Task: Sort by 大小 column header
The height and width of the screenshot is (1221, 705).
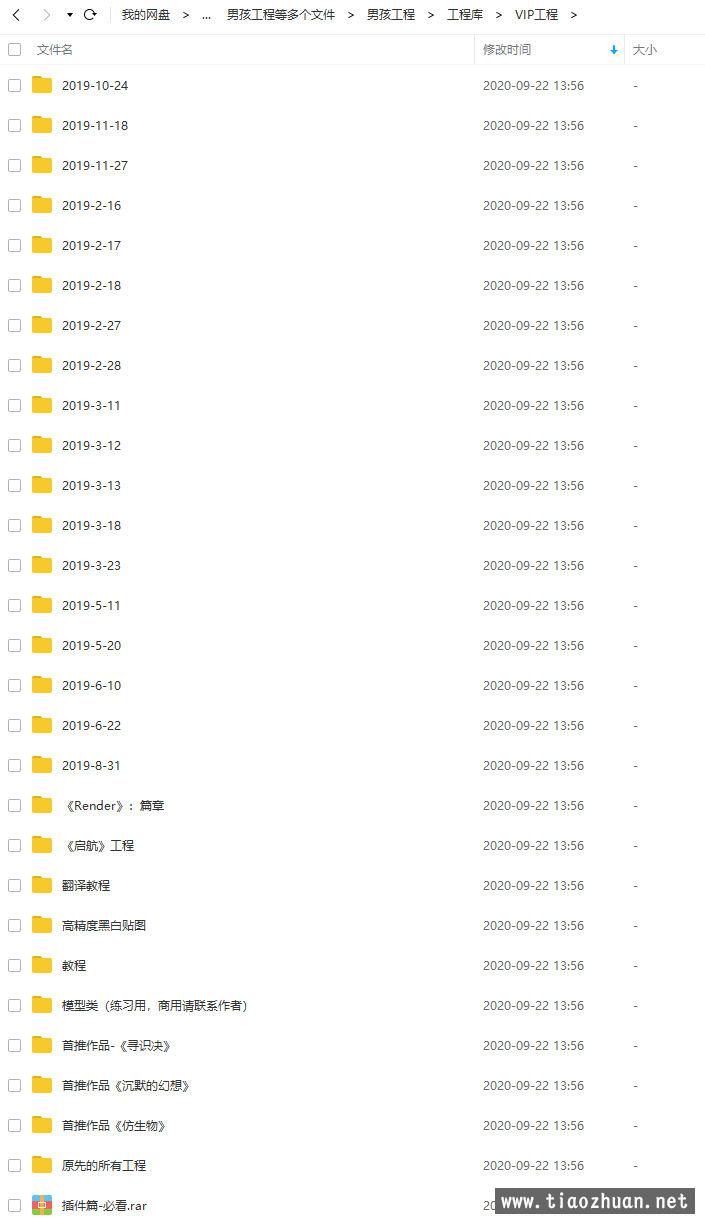Action: [644, 49]
